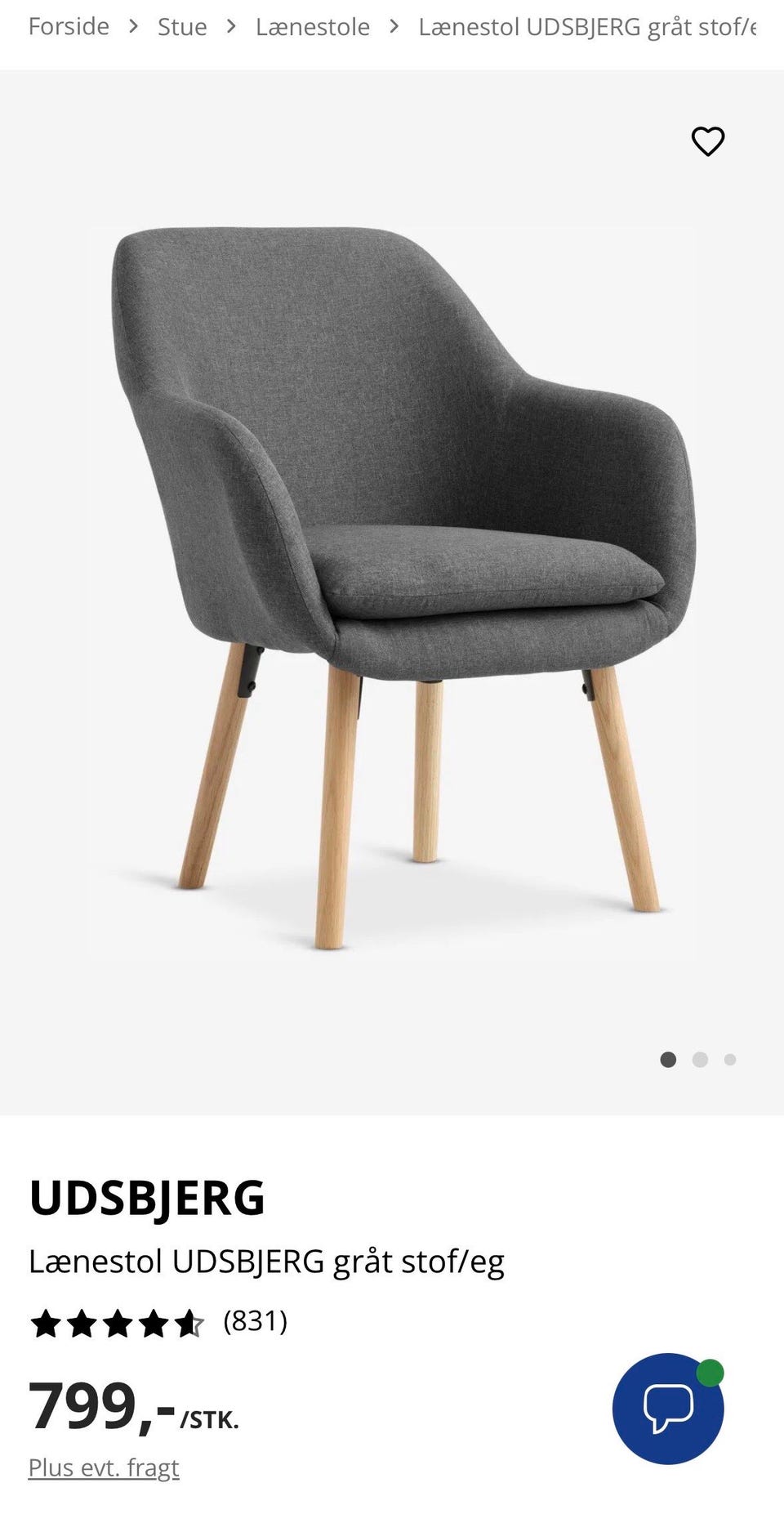Open the chair product image

pyautogui.click(x=392, y=588)
